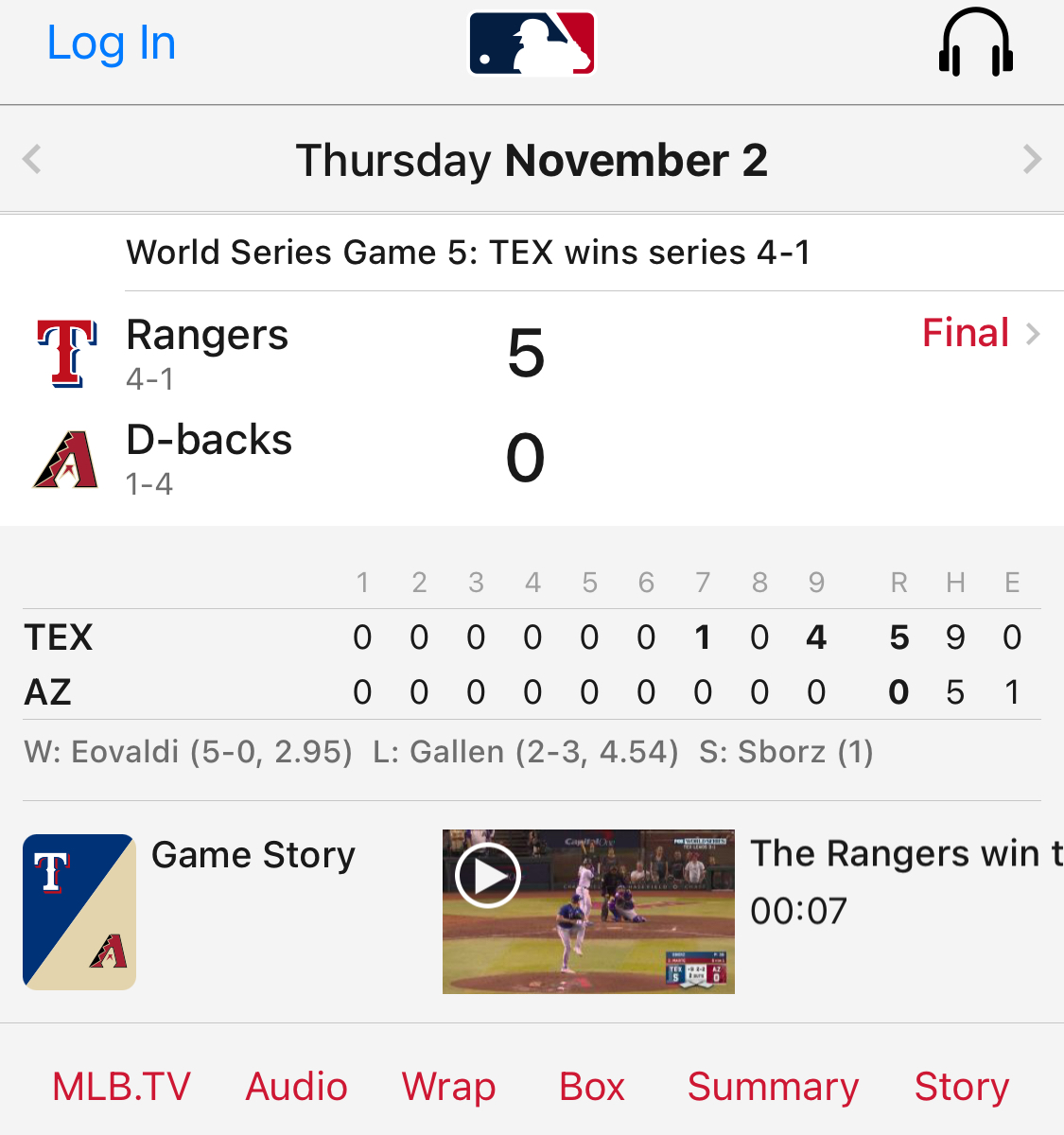
Task: Play the Rangers win video clip
Action: coord(489,876)
